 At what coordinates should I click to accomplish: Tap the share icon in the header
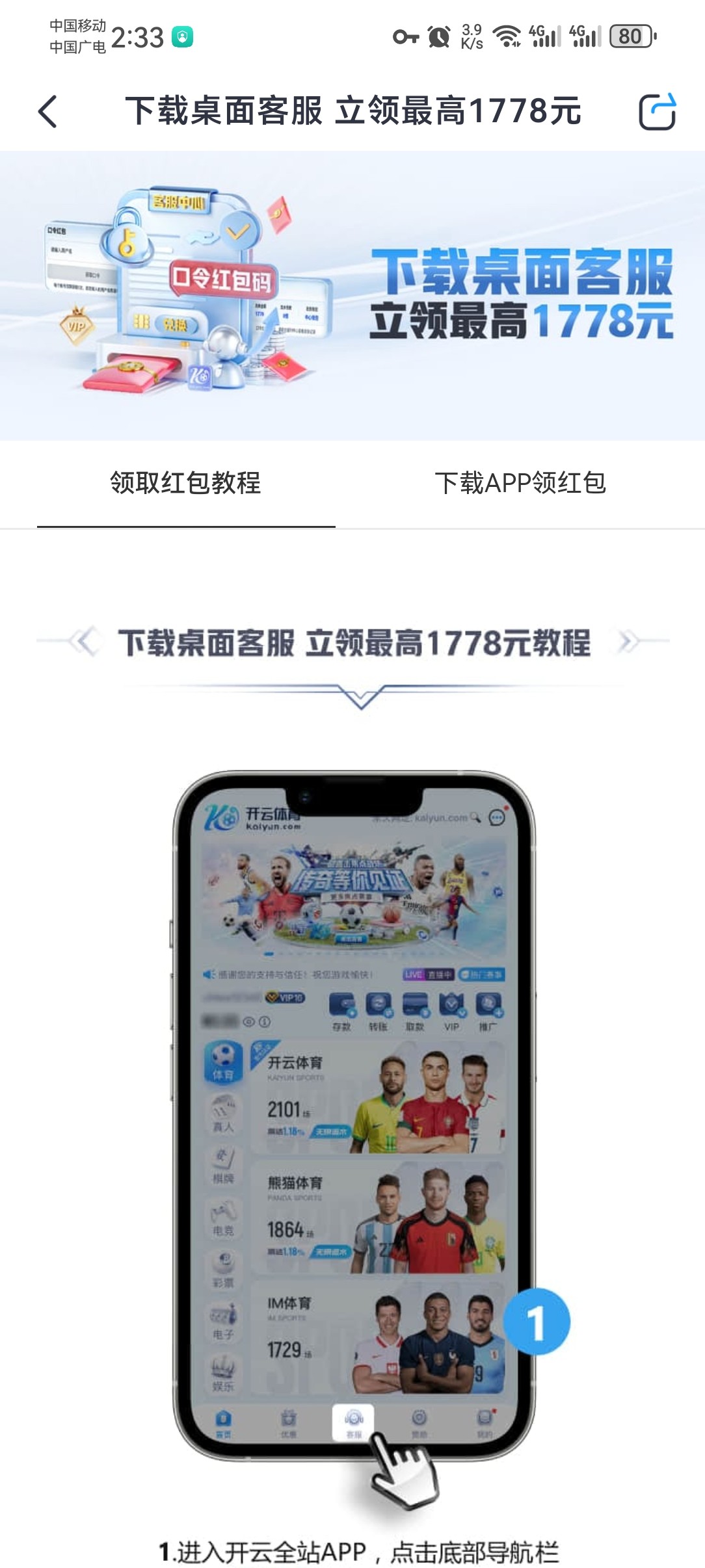657,112
